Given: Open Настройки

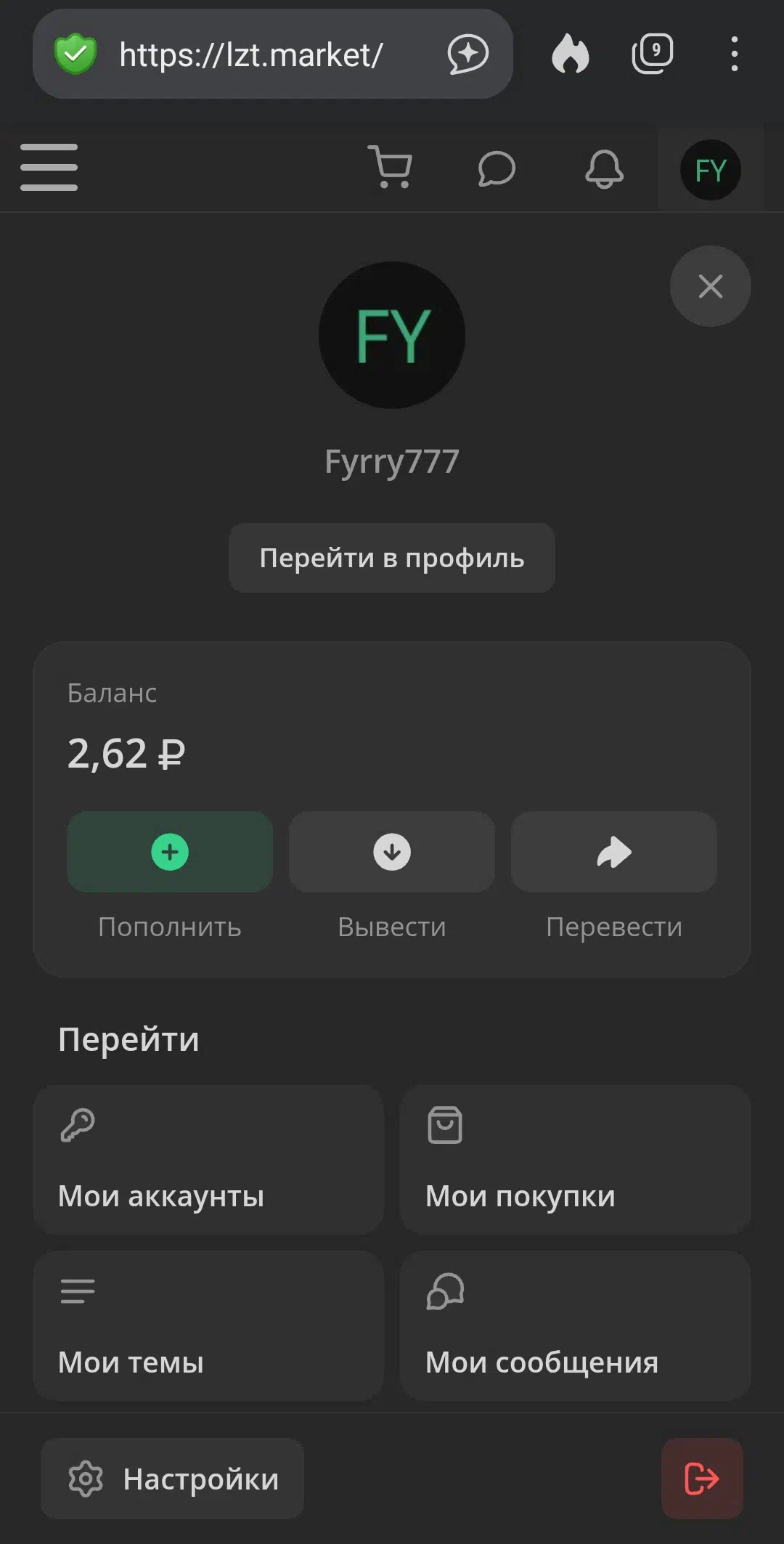Looking at the screenshot, I should click(172, 1479).
